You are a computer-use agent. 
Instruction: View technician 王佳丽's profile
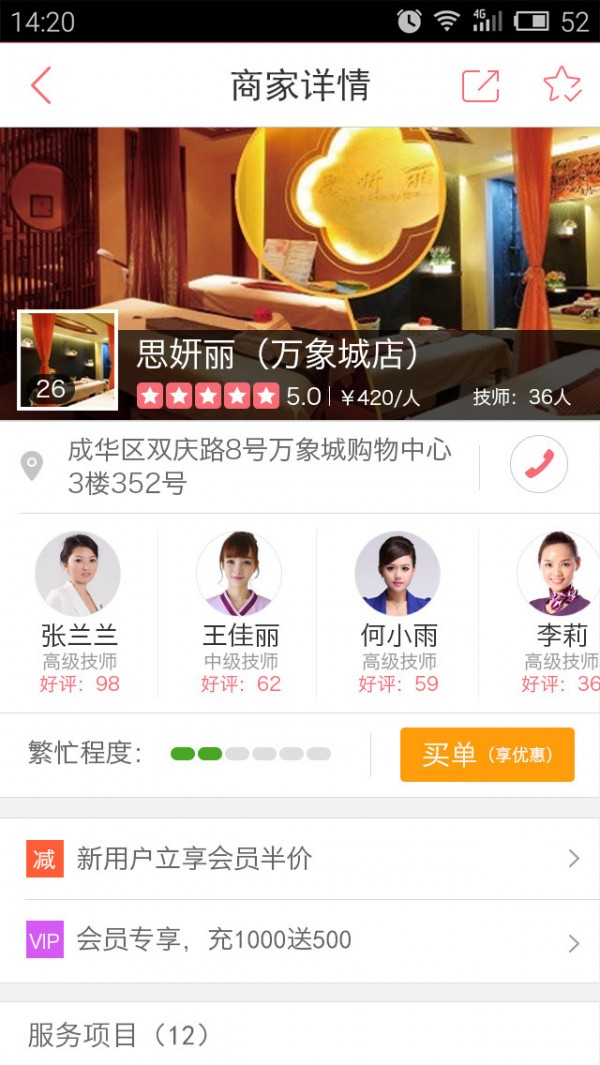[240, 612]
